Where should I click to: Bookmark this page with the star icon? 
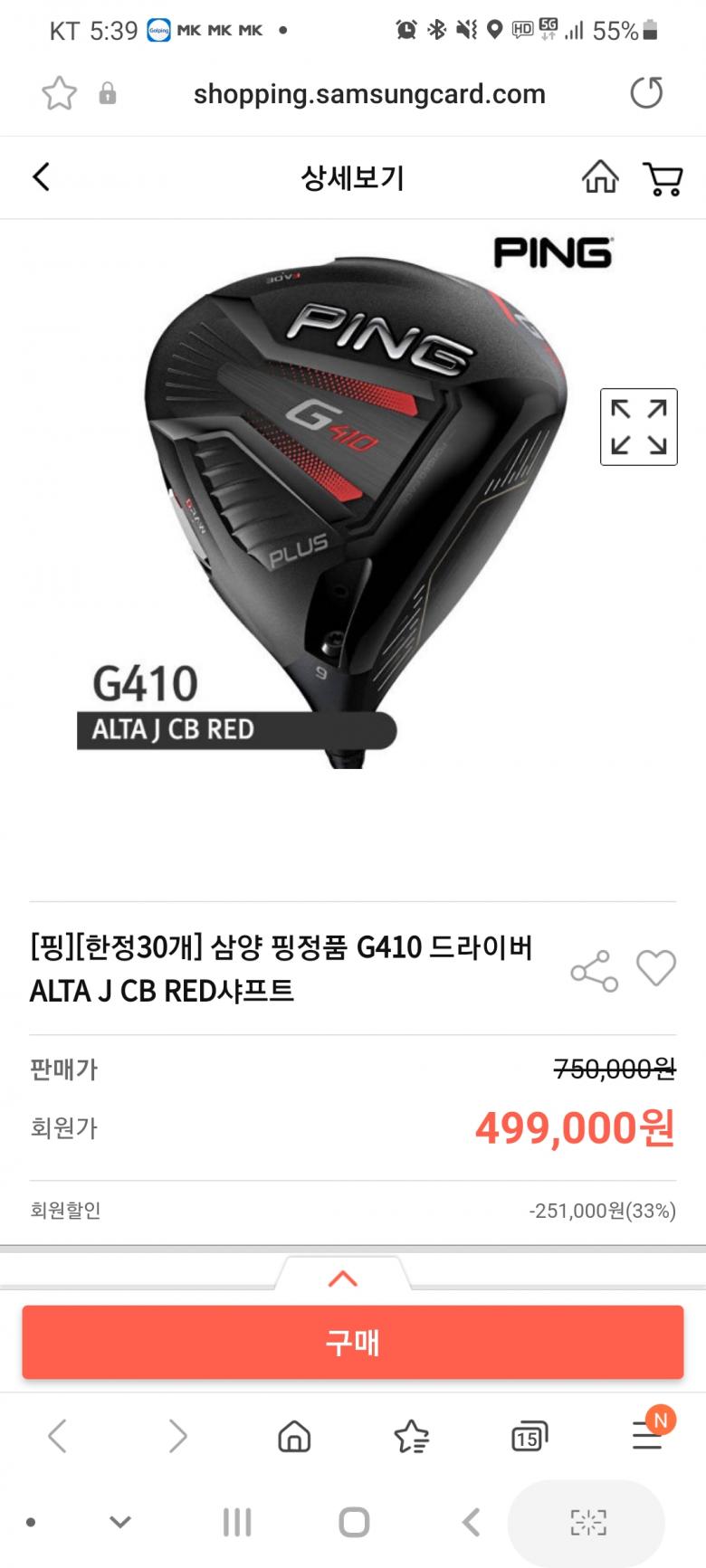coord(60,93)
